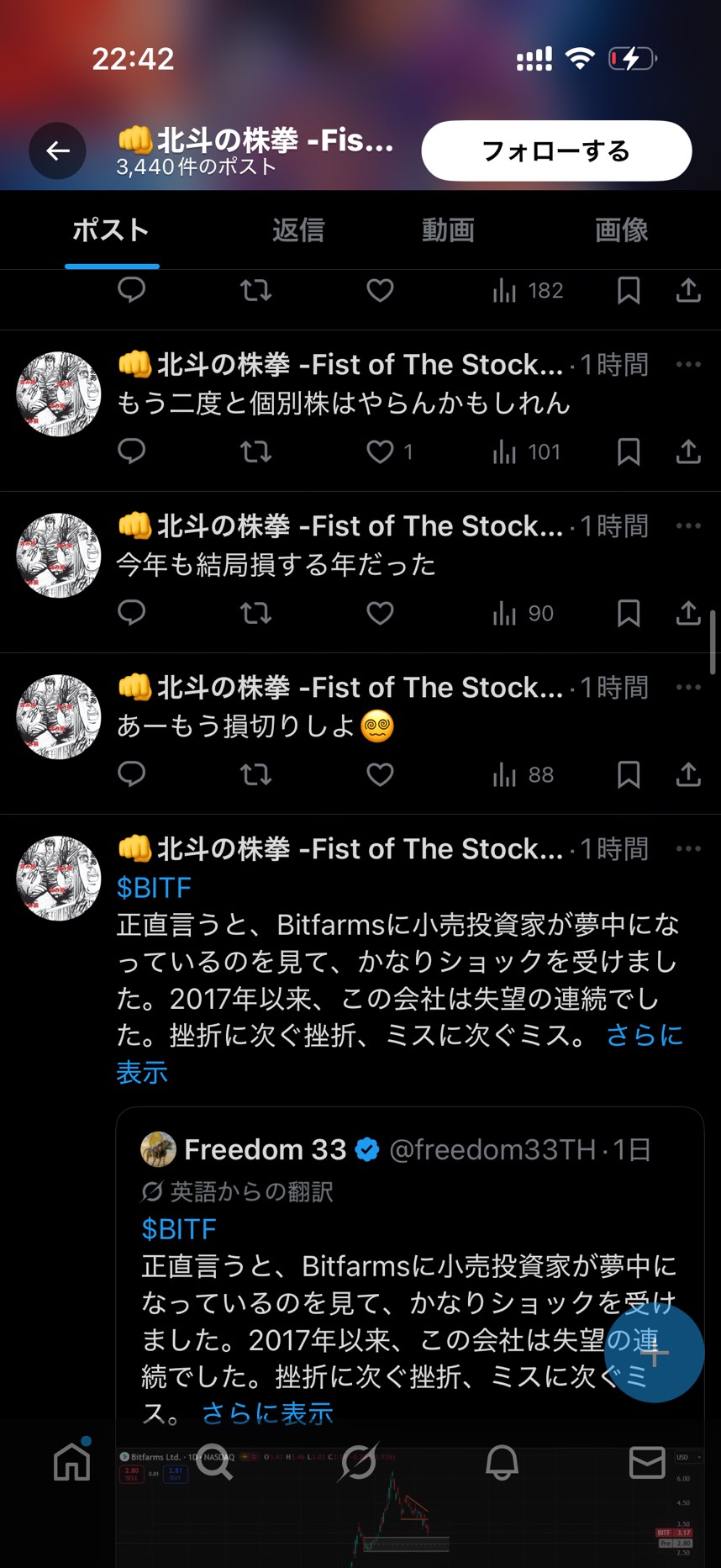
Task: Open overflow menu on もう二度と個別株はやらんかもしれん post
Action: click(688, 365)
